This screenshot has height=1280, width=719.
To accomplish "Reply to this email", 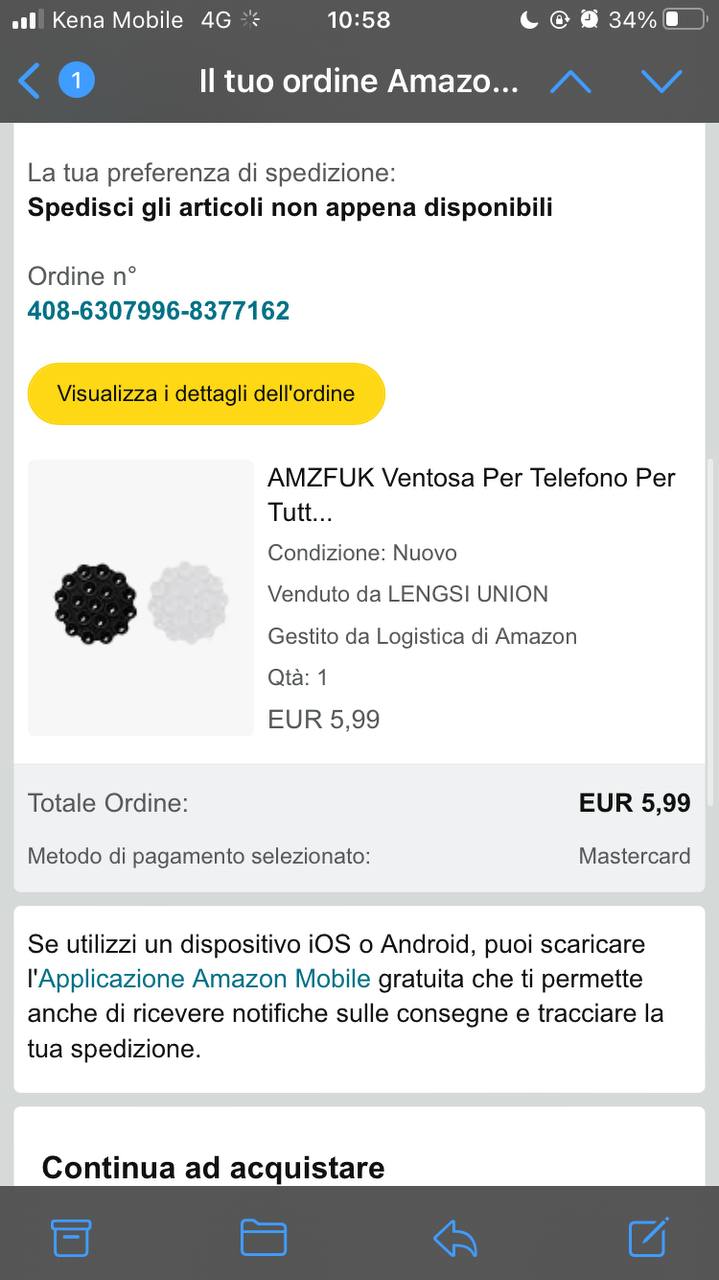I will [x=455, y=1238].
